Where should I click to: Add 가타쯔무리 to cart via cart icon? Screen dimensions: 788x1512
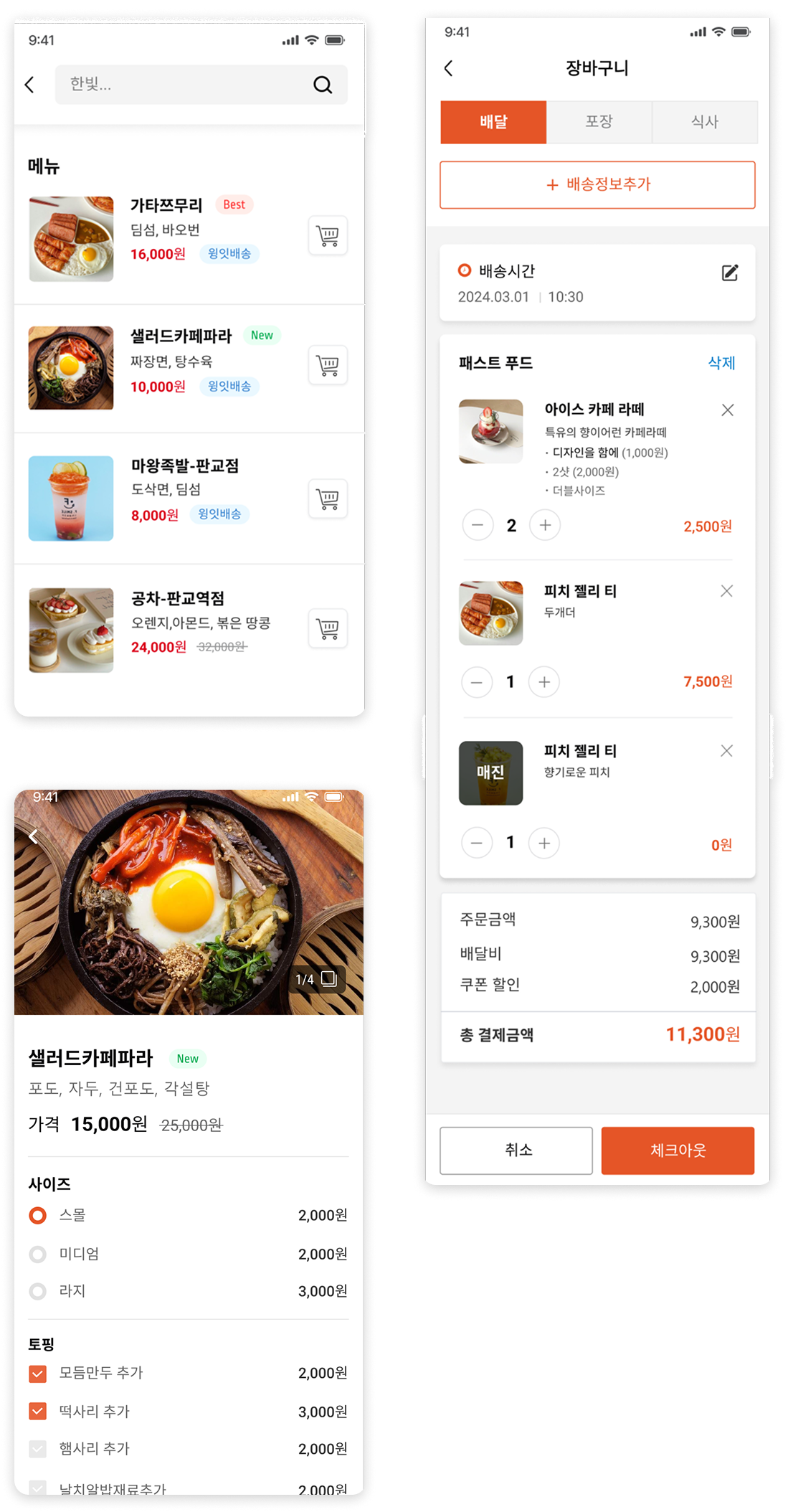[327, 235]
